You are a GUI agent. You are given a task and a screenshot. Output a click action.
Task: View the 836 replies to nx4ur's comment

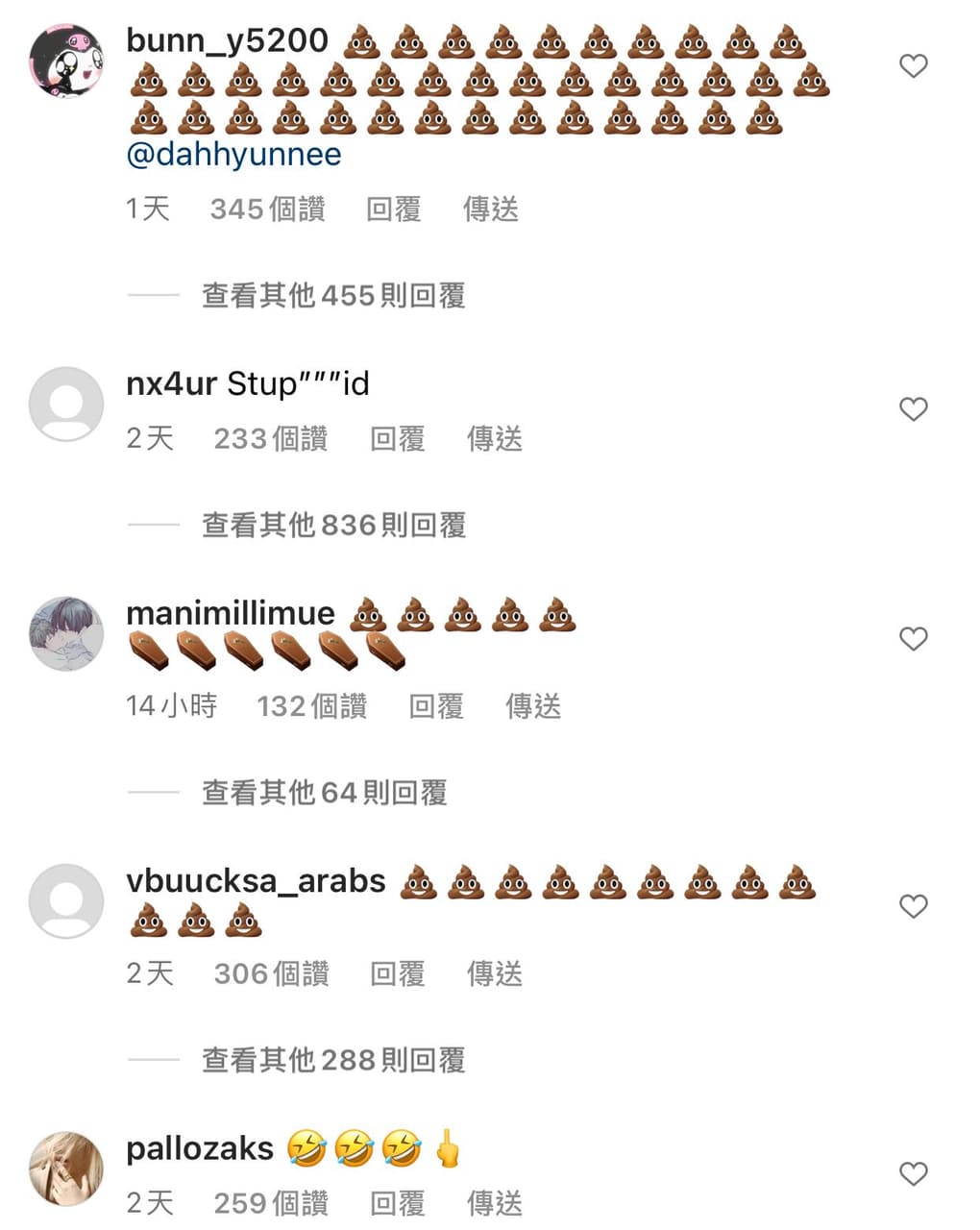coord(334,525)
